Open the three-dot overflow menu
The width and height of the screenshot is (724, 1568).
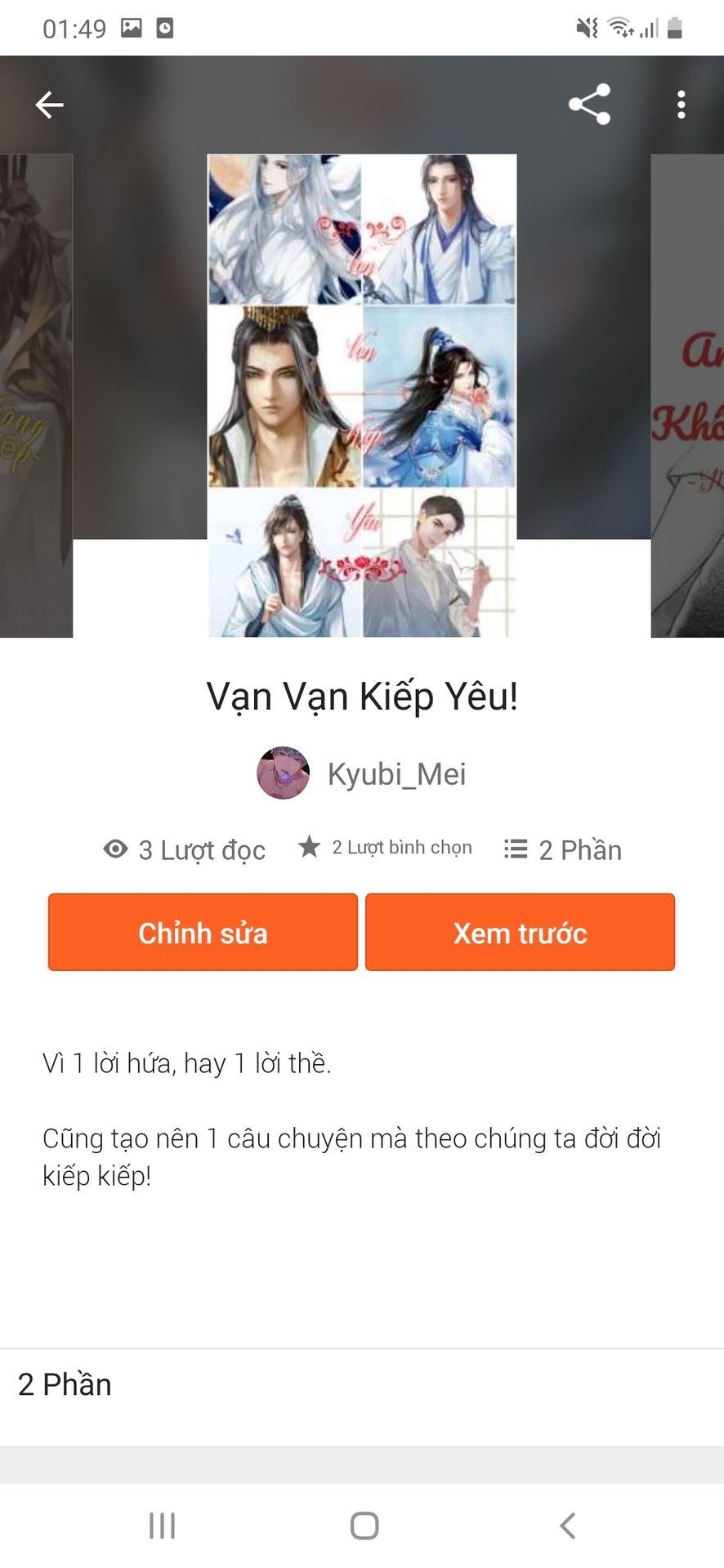681,105
